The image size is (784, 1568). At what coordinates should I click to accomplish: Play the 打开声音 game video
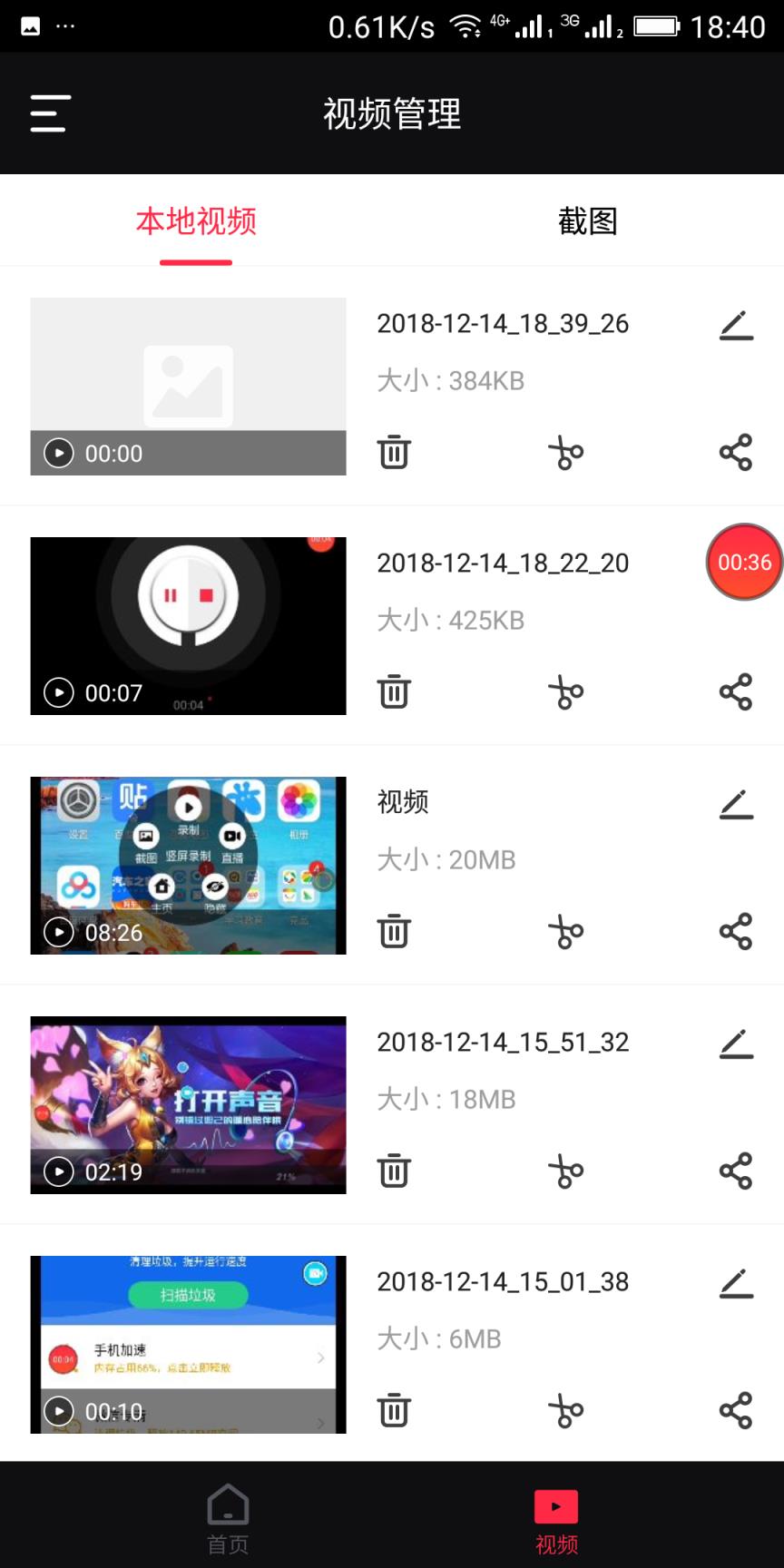[x=58, y=1171]
